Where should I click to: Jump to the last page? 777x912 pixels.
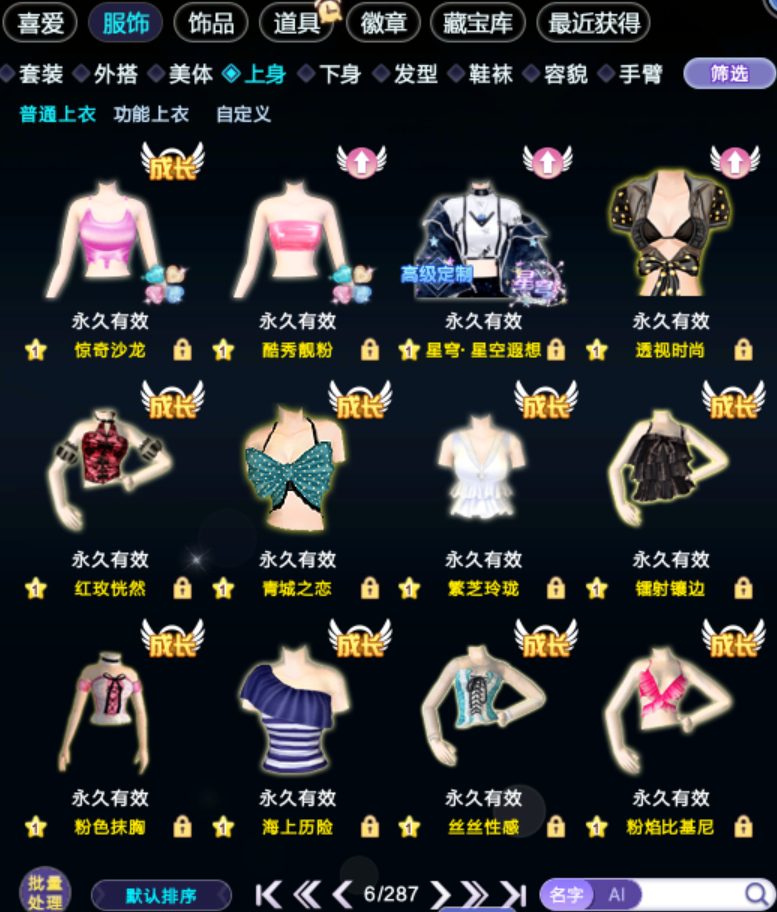click(513, 894)
